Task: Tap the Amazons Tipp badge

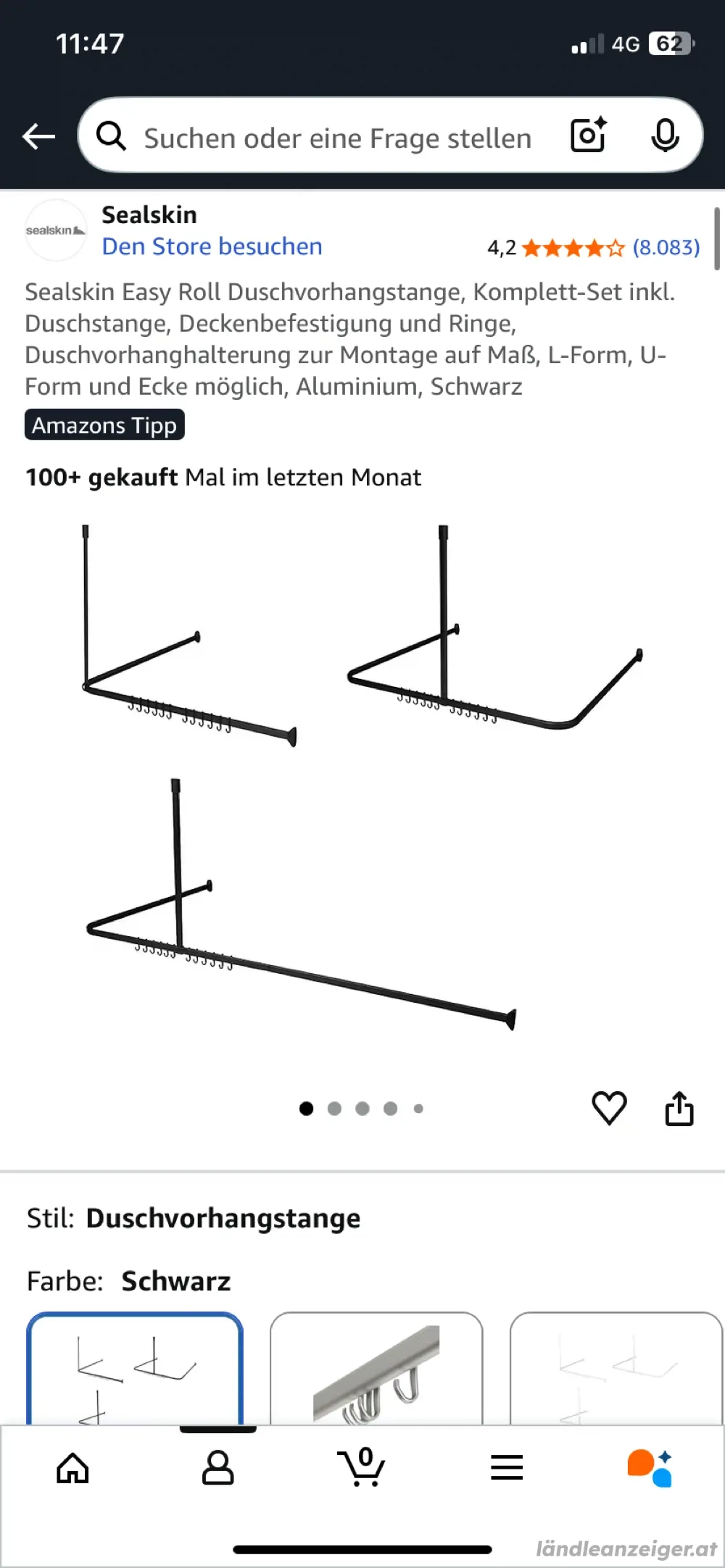Action: pos(104,425)
